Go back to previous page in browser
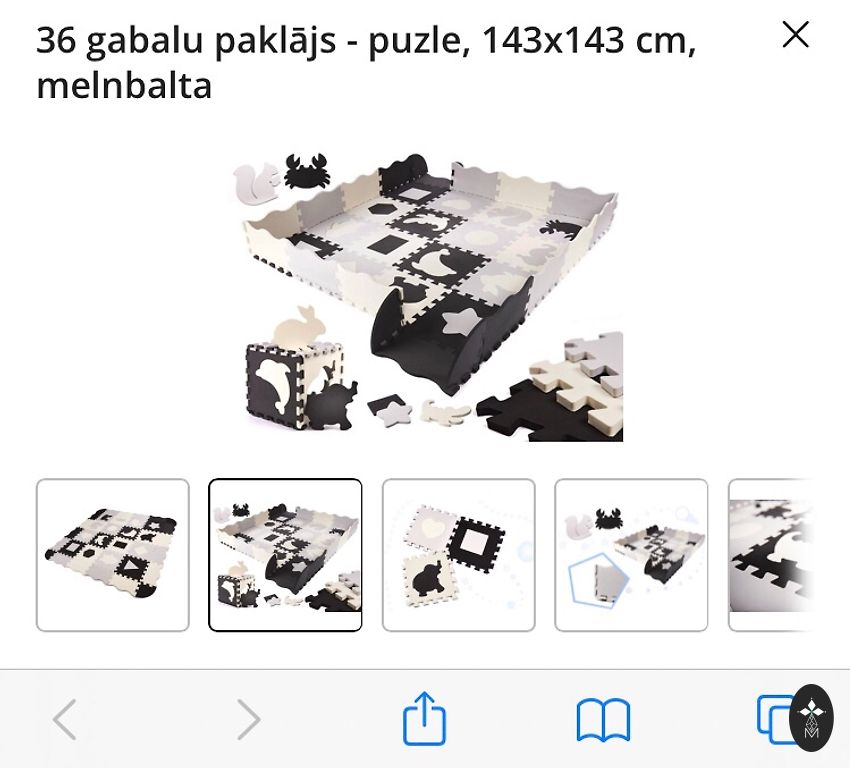This screenshot has height=768, width=850. point(65,719)
